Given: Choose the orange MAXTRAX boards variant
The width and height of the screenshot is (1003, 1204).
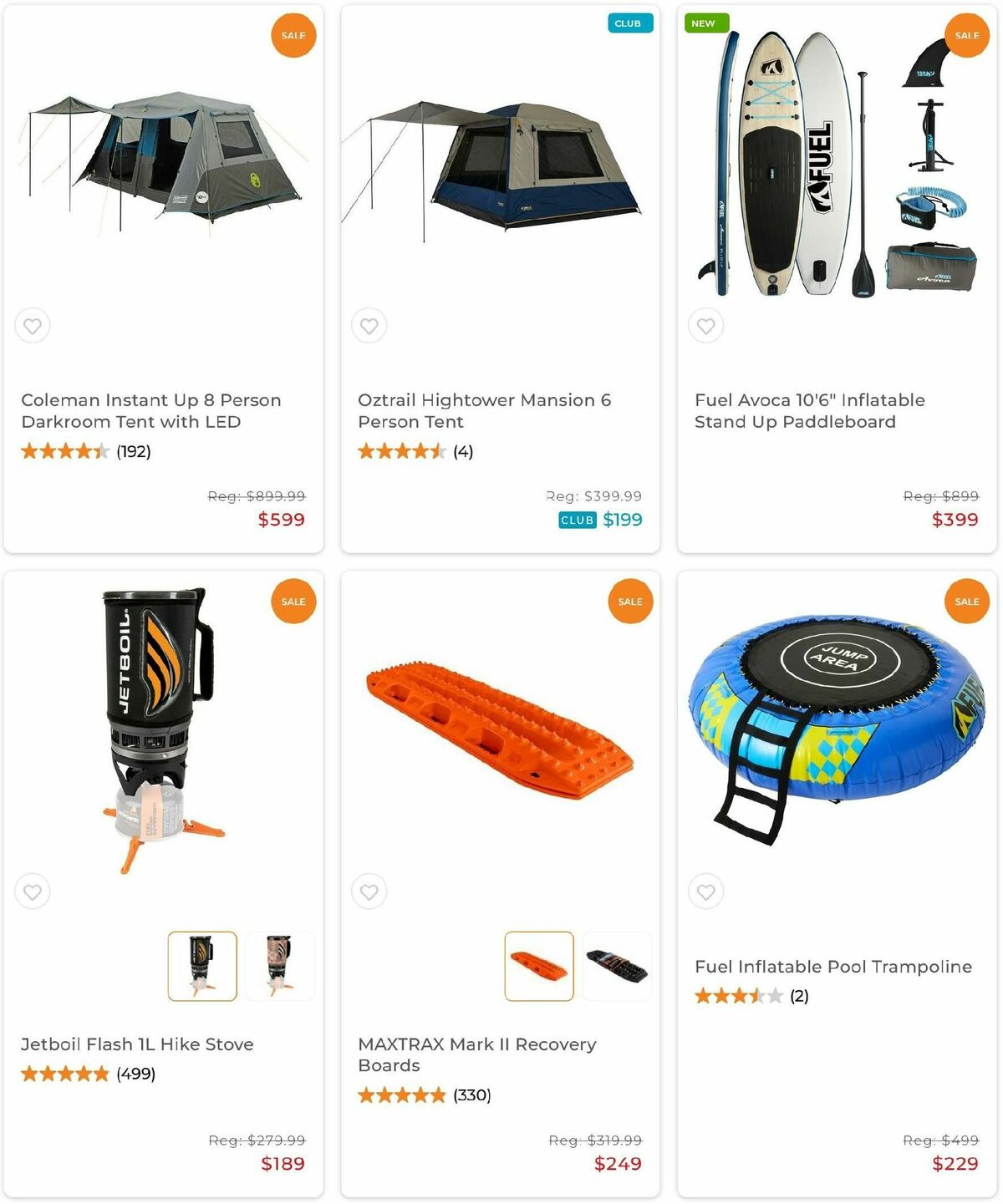Looking at the screenshot, I should tap(539, 966).
